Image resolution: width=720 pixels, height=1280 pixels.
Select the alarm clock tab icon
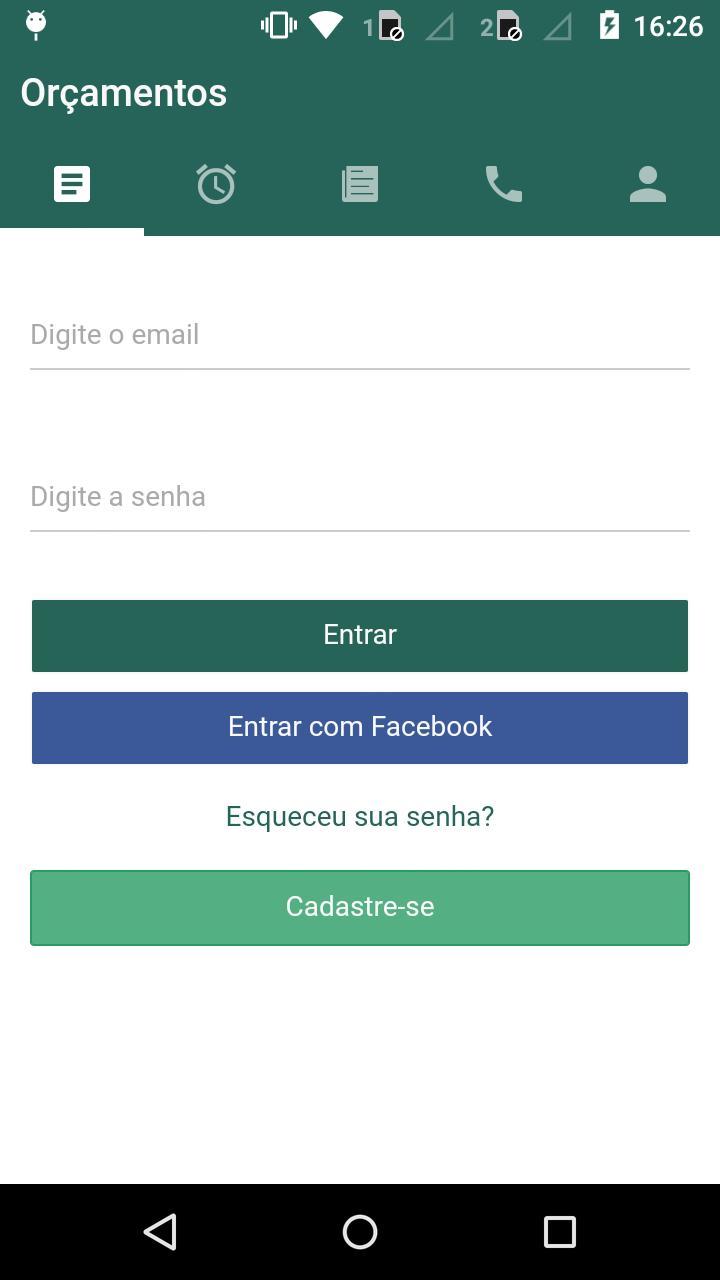(216, 183)
